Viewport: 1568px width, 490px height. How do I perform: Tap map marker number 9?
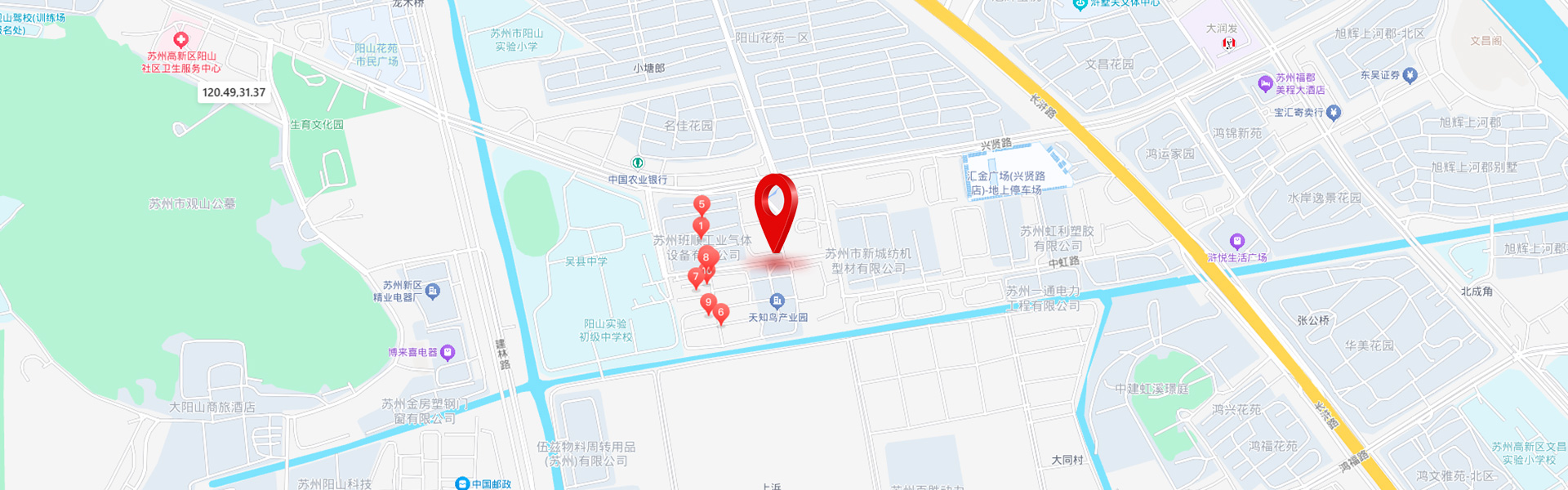pos(708,302)
